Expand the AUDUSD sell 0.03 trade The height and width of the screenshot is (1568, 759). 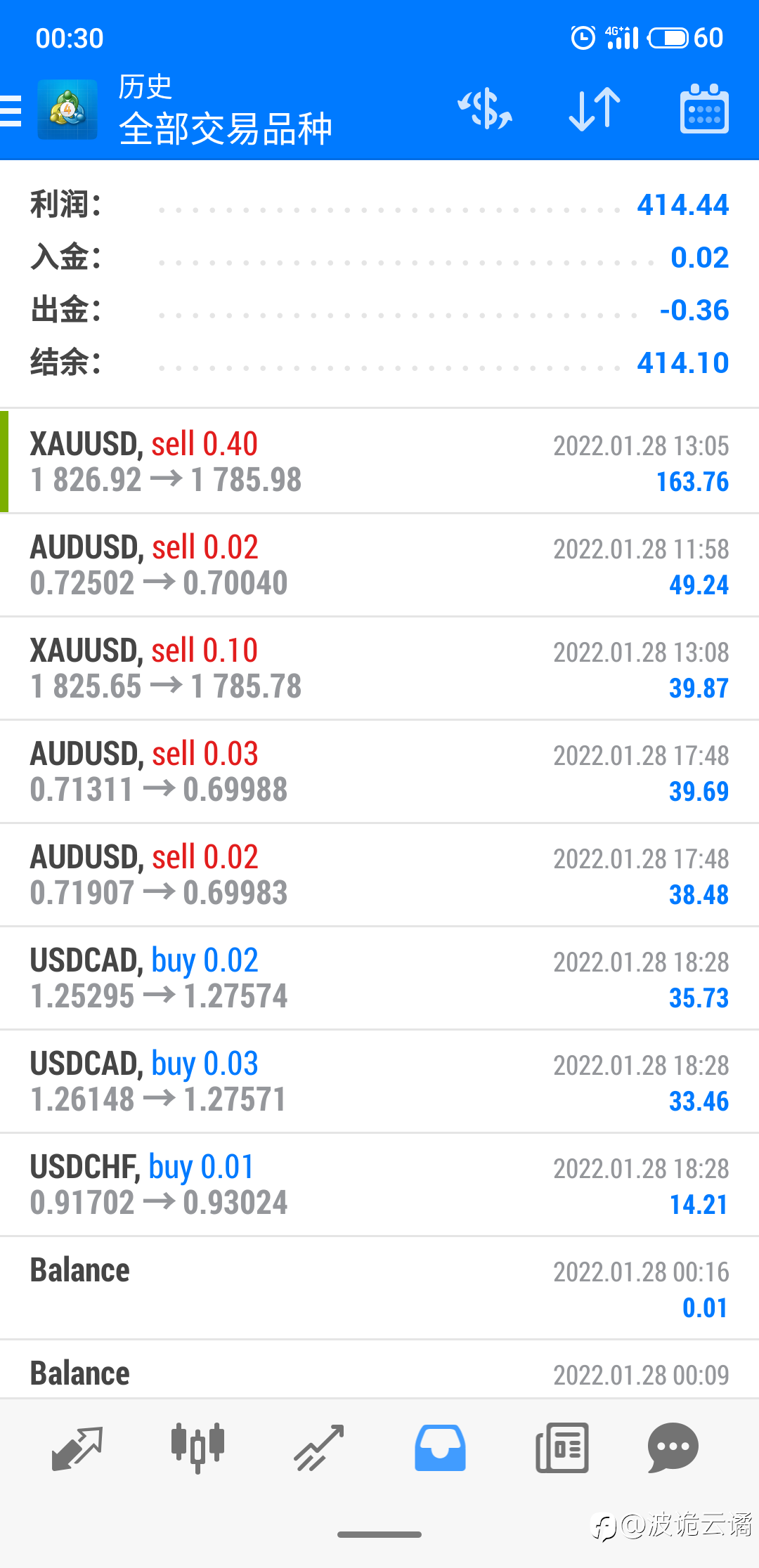pyautogui.click(x=379, y=771)
